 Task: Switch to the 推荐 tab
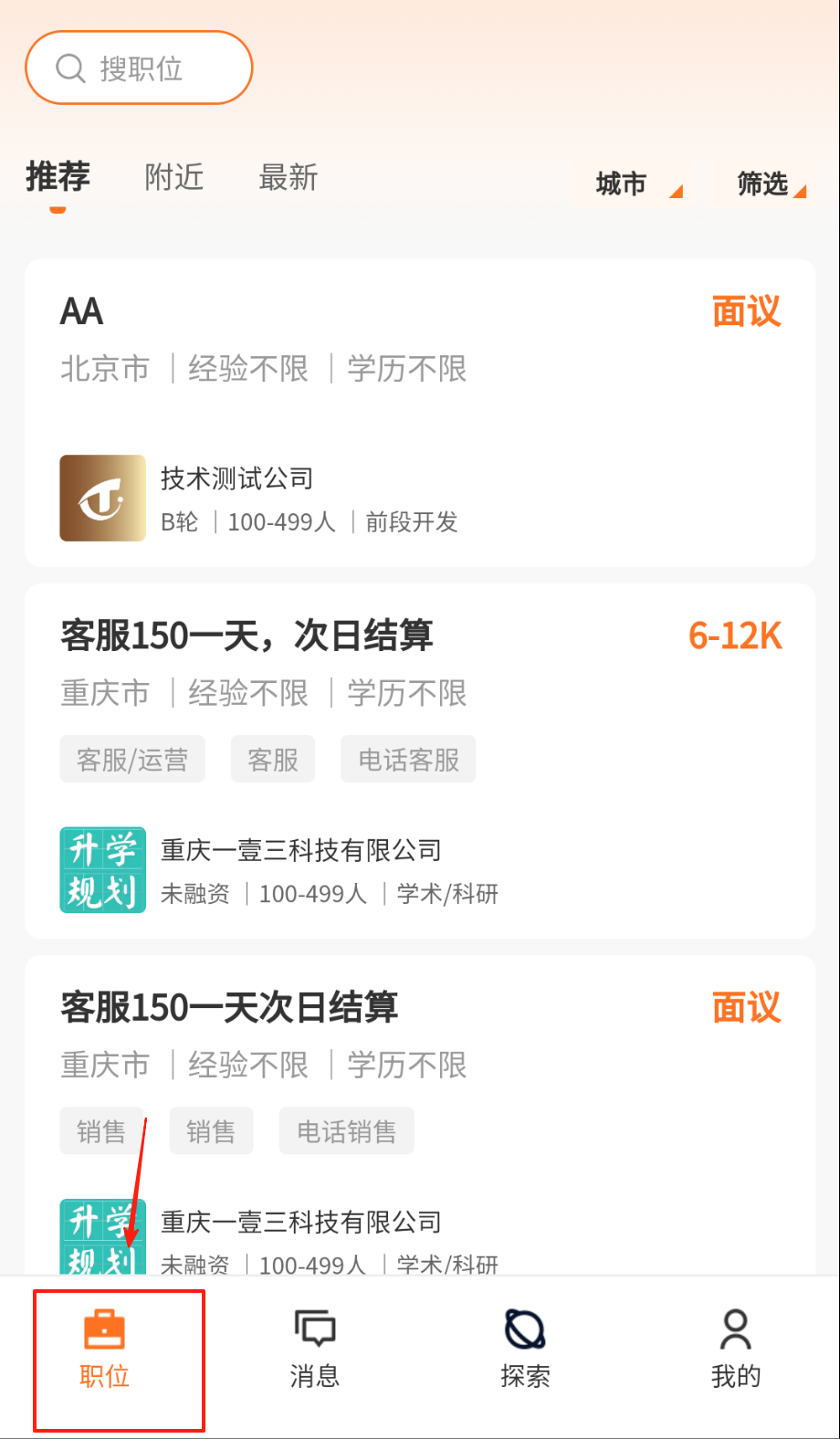[x=58, y=177]
